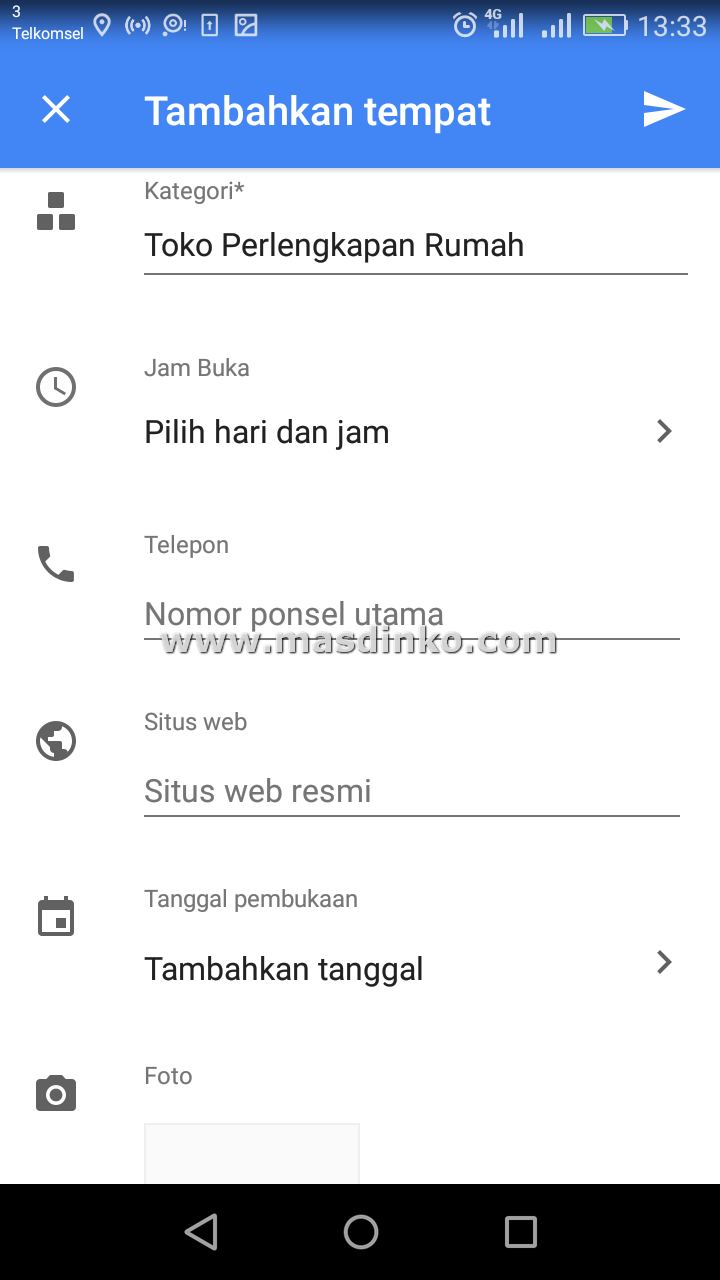
Task: Go back using system navigation
Action: pos(201,1232)
